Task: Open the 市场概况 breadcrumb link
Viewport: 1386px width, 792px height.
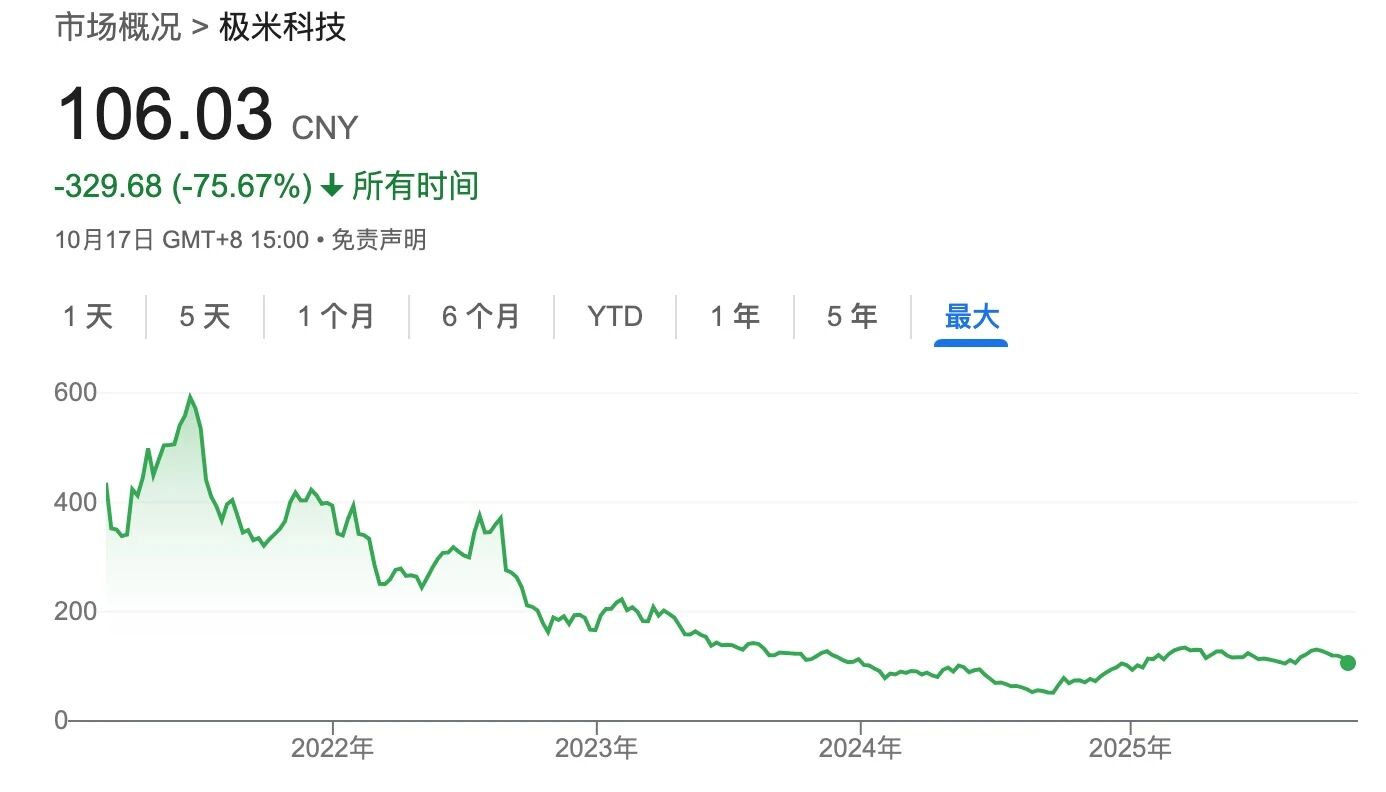Action: pyautogui.click(x=118, y=27)
